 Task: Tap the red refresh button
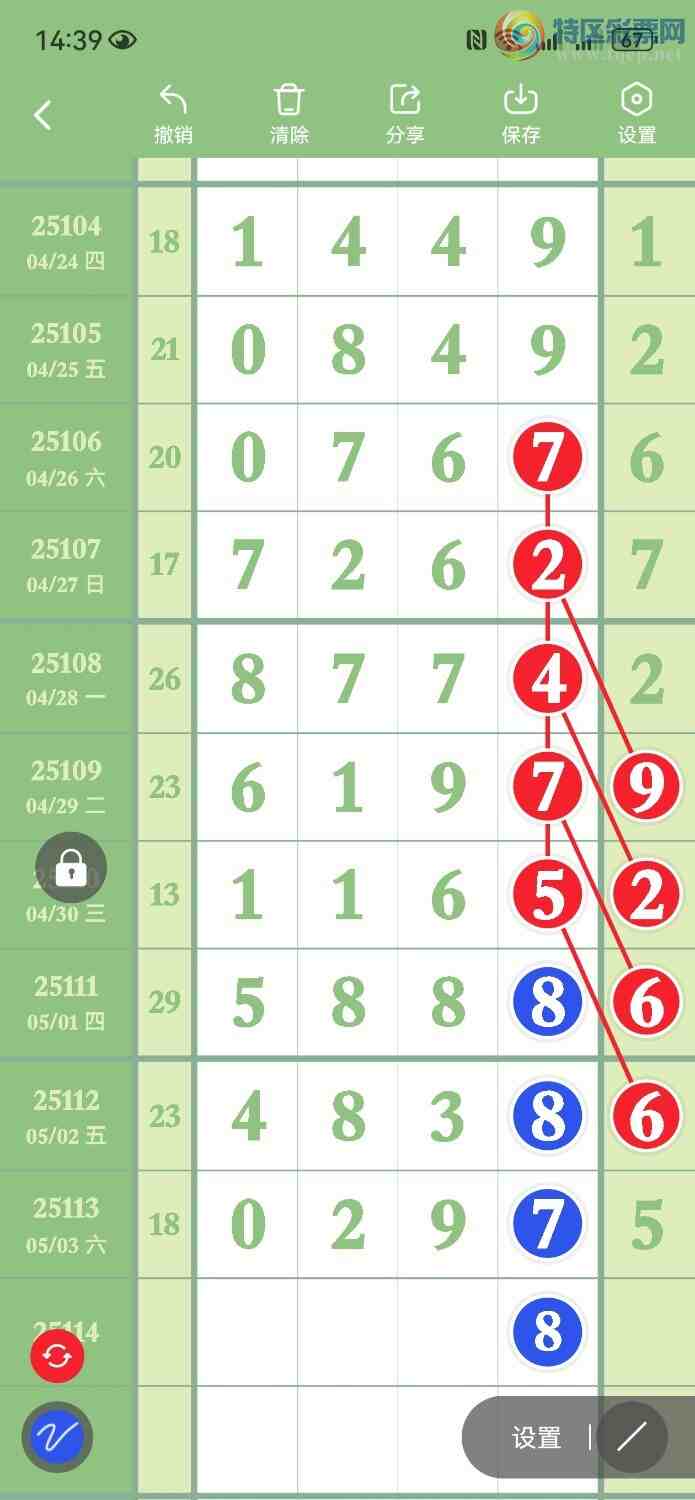click(x=57, y=1357)
